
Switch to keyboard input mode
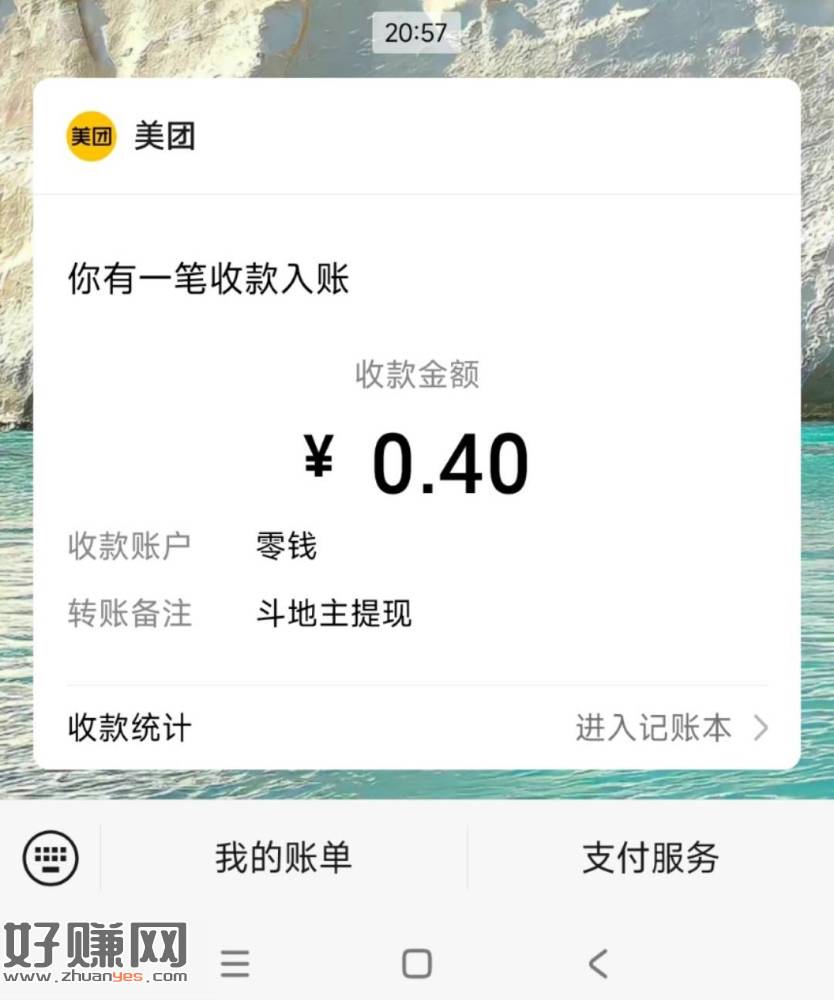pyautogui.click(x=50, y=857)
